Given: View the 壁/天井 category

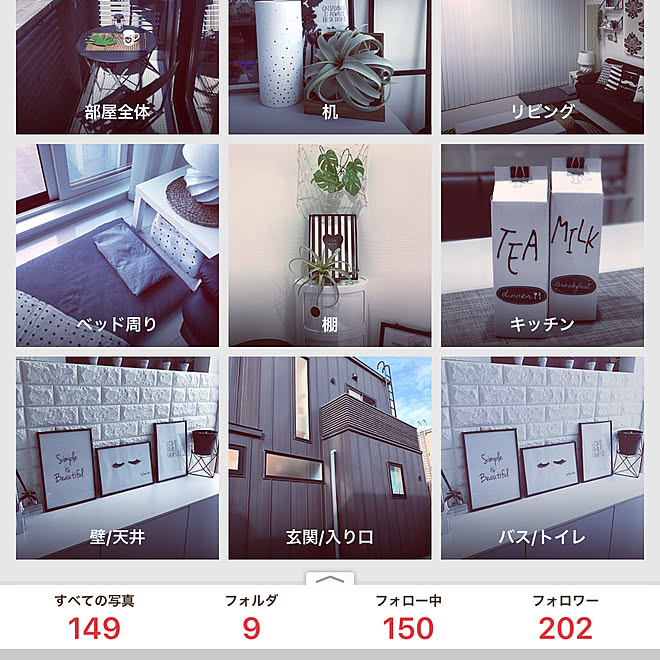Looking at the screenshot, I should click(x=117, y=457).
